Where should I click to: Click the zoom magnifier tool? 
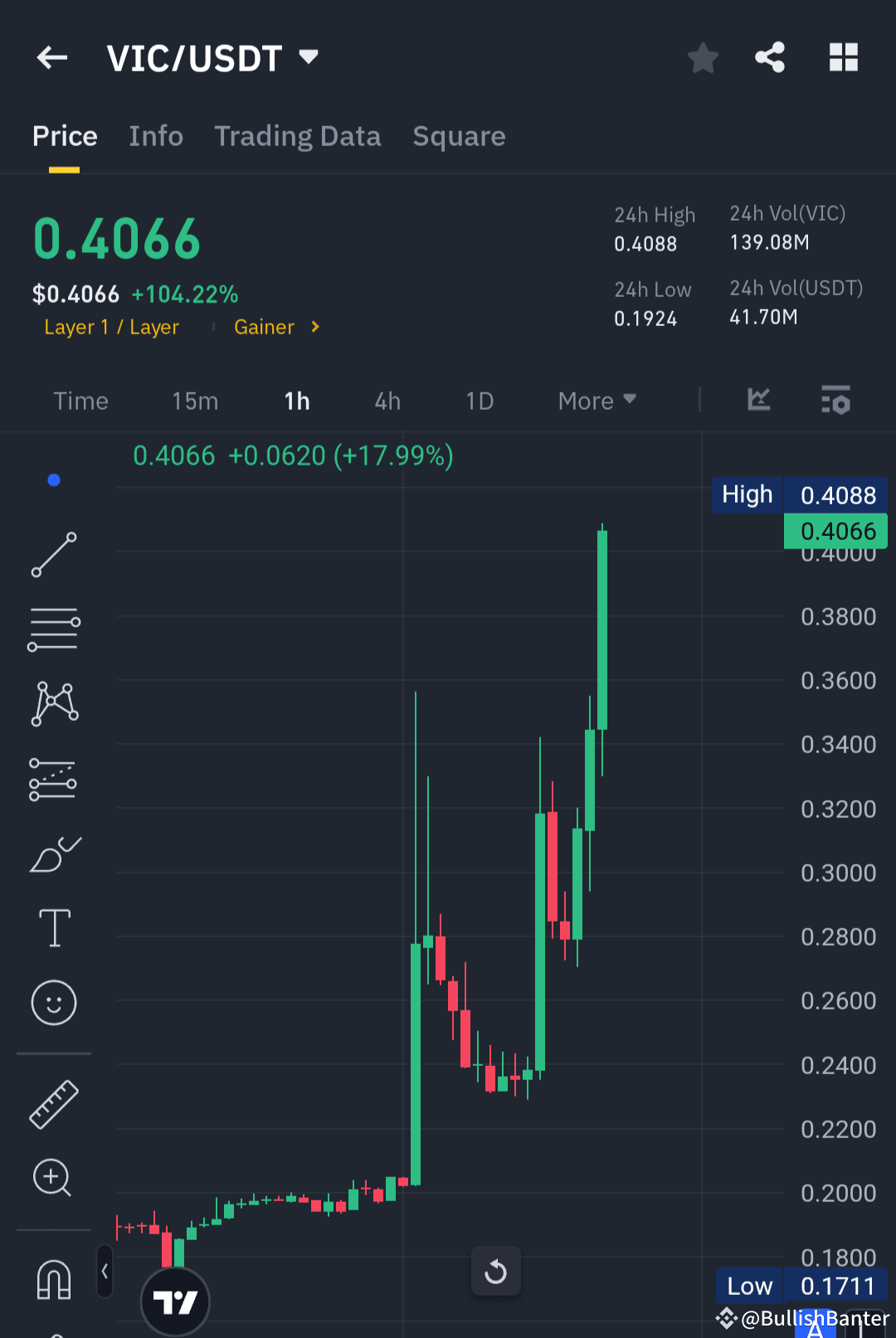click(x=52, y=1178)
